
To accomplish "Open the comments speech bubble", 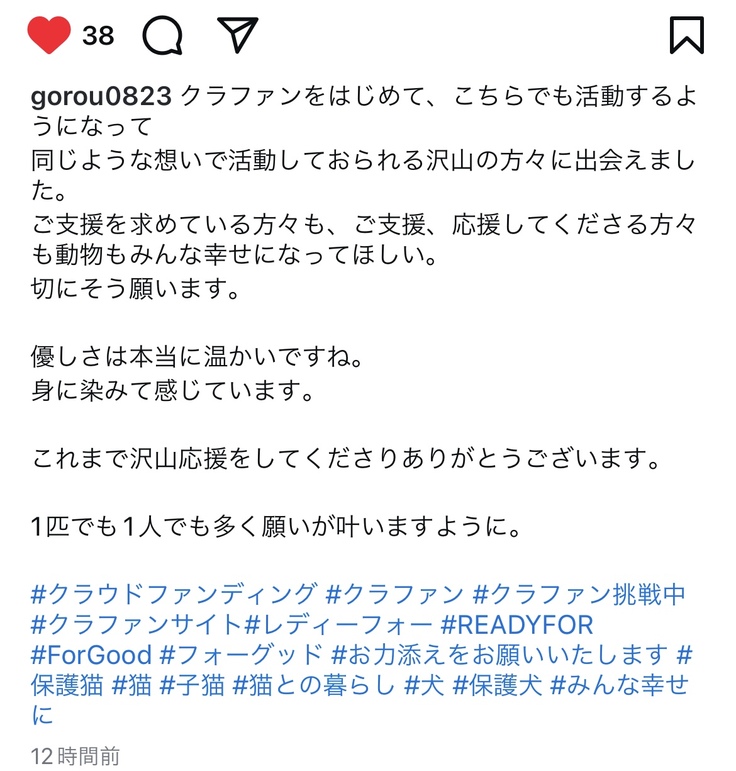I will (x=163, y=36).
